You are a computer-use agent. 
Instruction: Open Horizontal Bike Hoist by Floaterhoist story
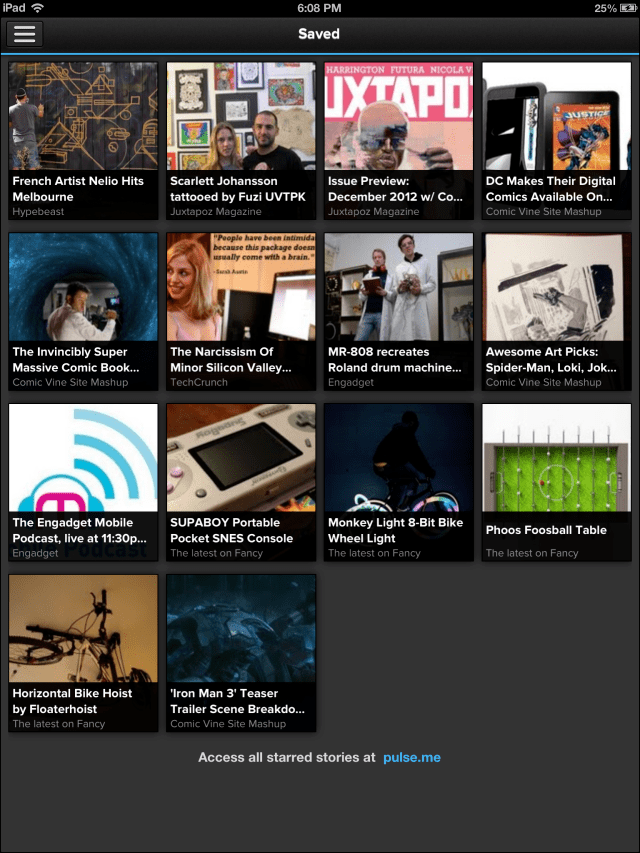pyautogui.click(x=83, y=653)
